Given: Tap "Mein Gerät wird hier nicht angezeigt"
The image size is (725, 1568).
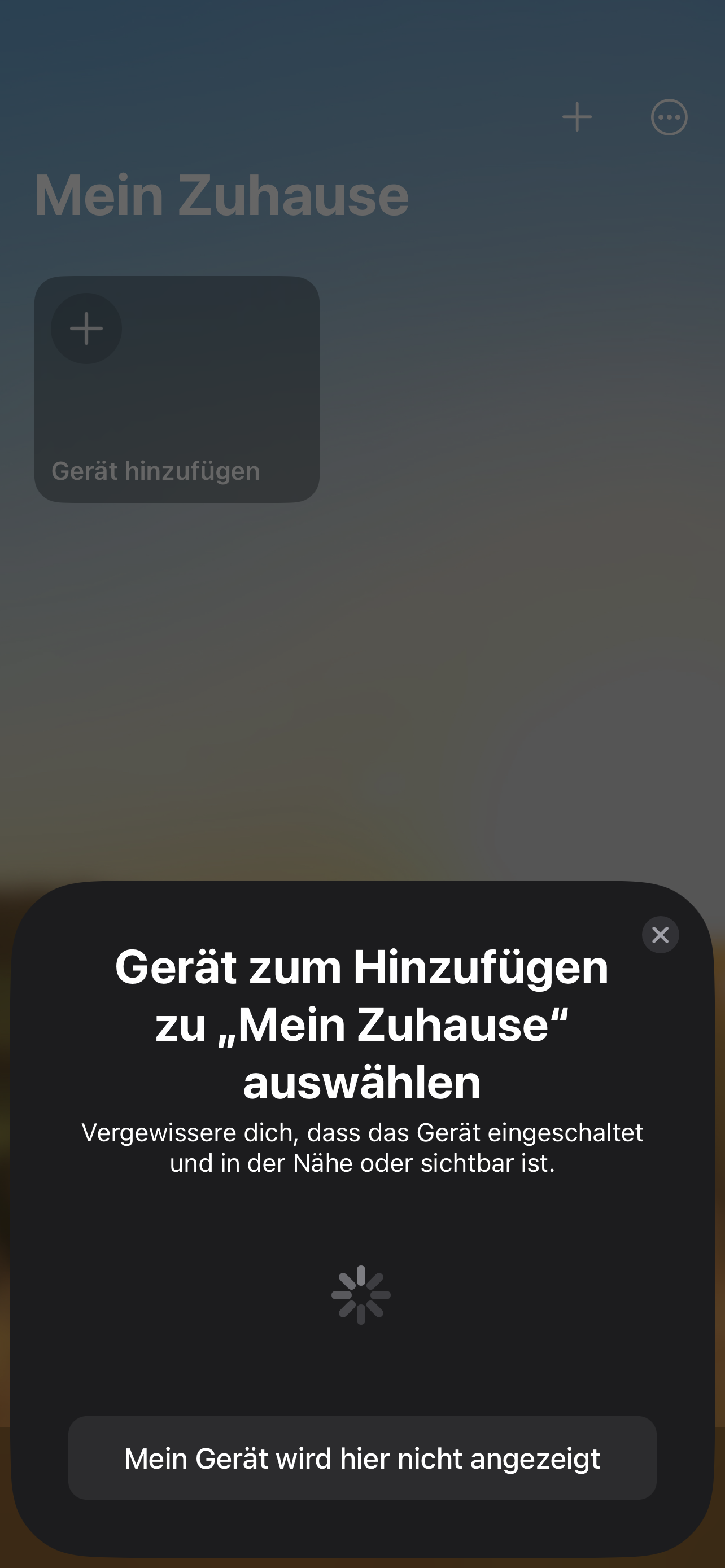Looking at the screenshot, I should click(x=362, y=1458).
